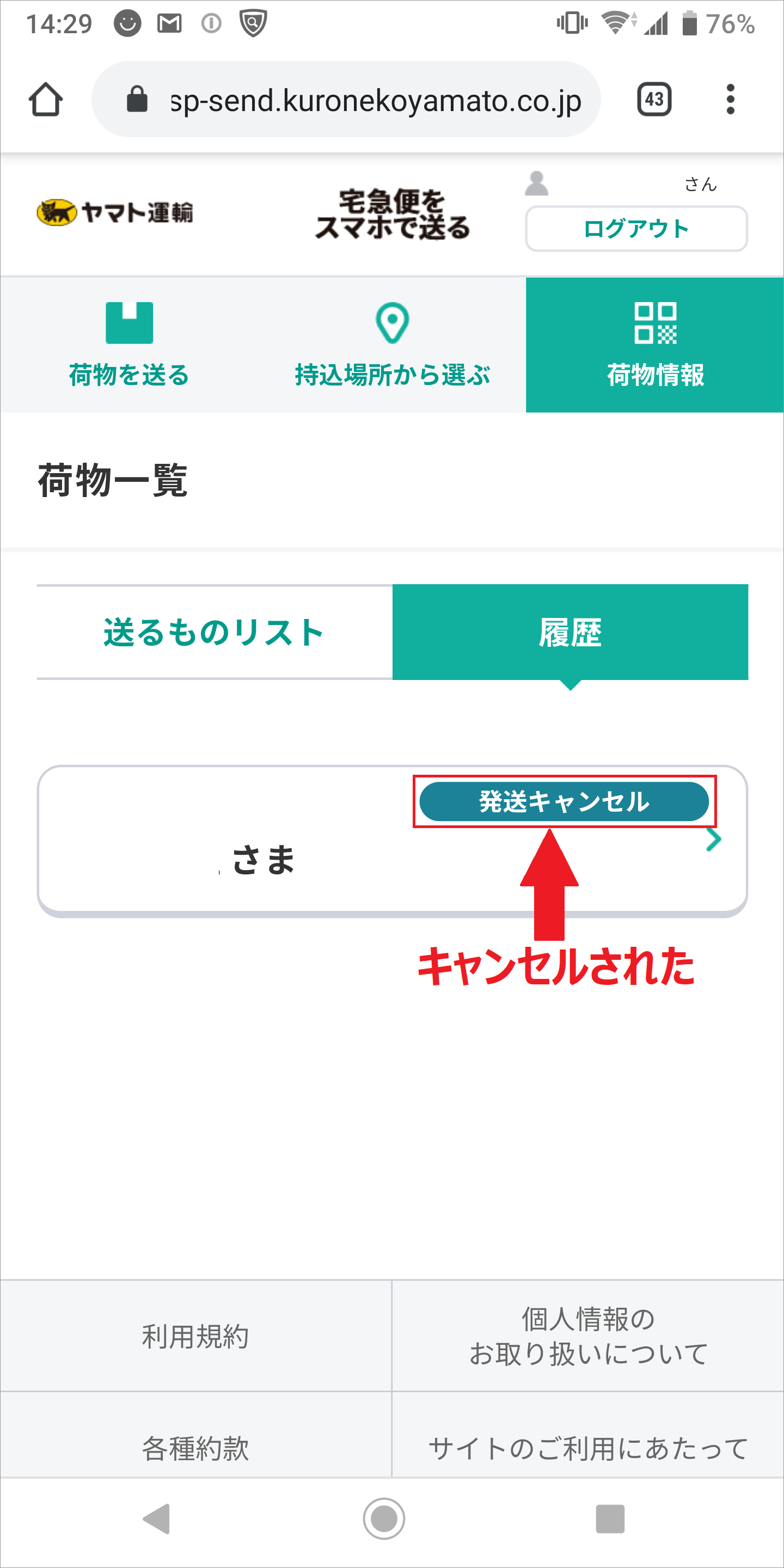Open the browser tab switcher showing 43
Viewport: 784px width, 1568px height.
coord(654,99)
